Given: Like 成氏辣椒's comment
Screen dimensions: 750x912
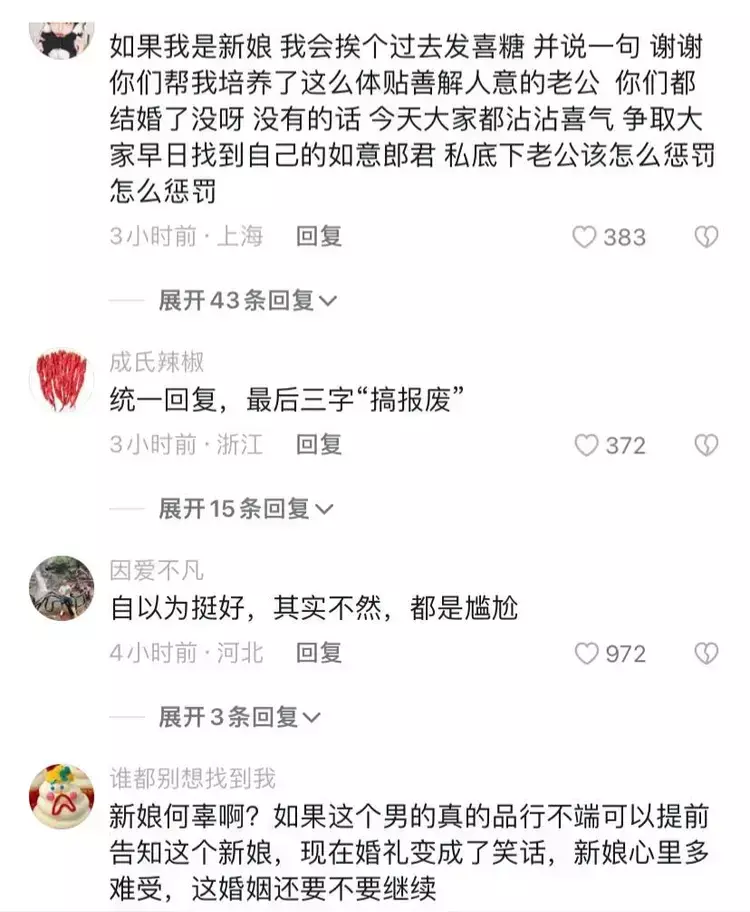Looking at the screenshot, I should point(585,445).
